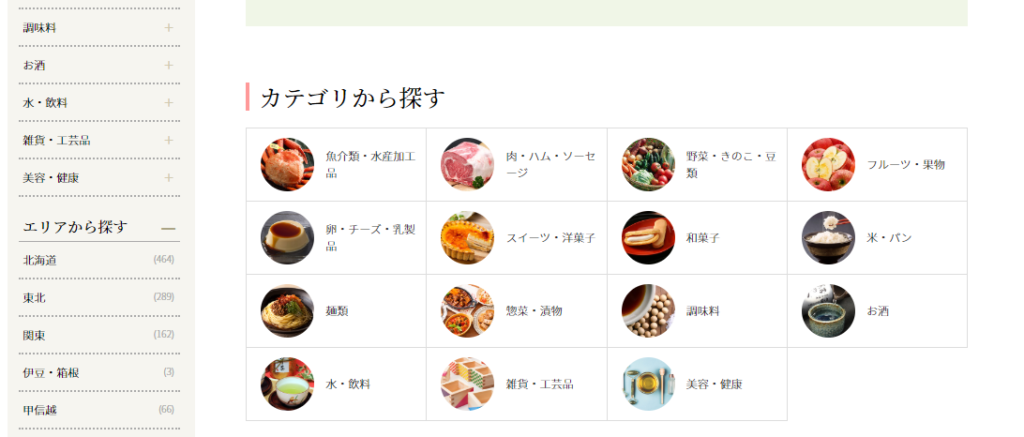Expand the 雑貨・工芸品 sidebar section
The image size is (1024, 437).
point(169,140)
